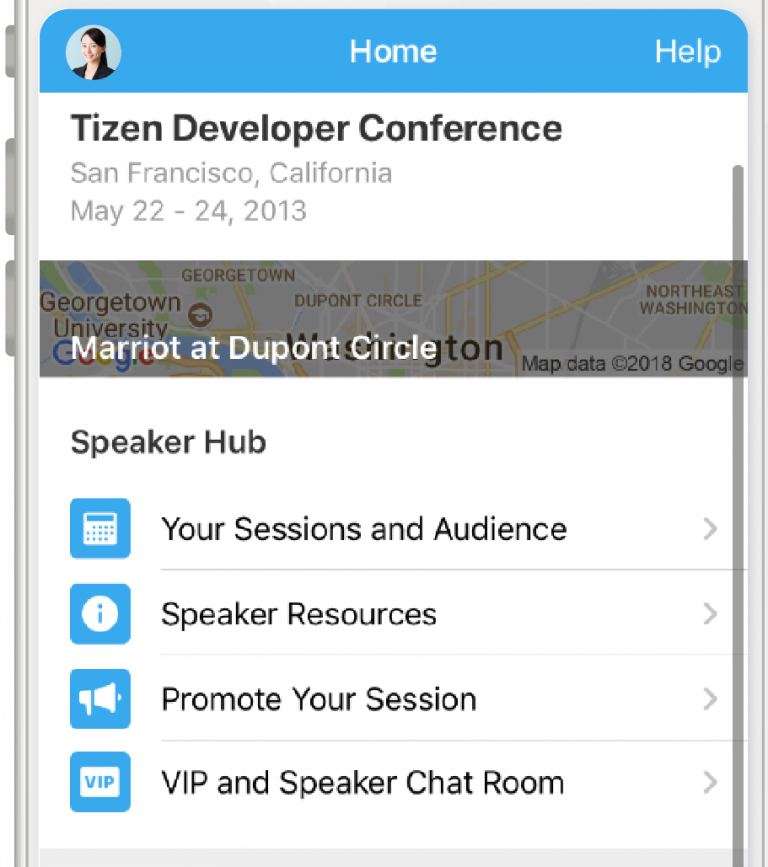Click the megaphone icon for Promote Your Session

point(100,699)
